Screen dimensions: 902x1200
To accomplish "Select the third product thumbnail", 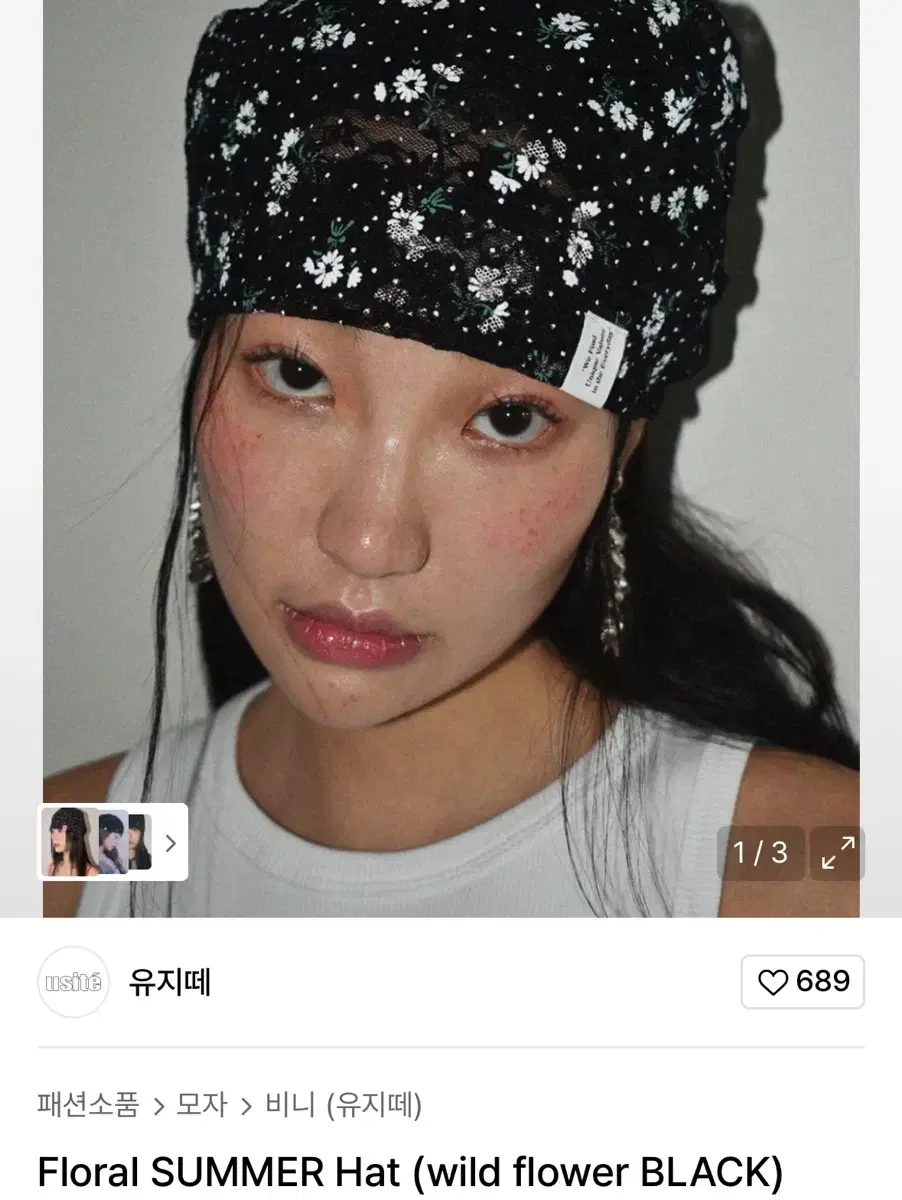I will 140,842.
